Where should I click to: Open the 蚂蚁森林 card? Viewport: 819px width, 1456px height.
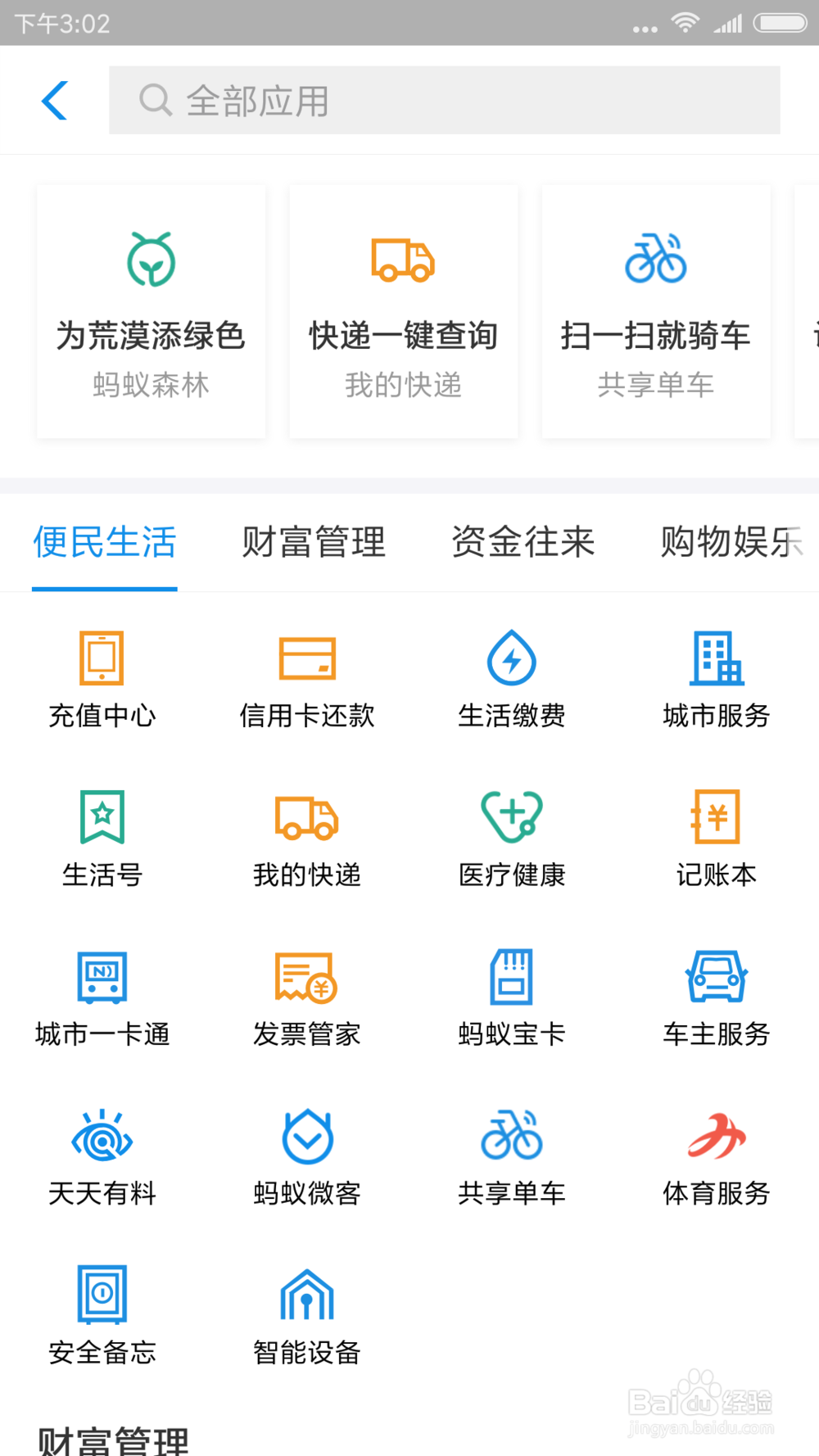(x=152, y=312)
